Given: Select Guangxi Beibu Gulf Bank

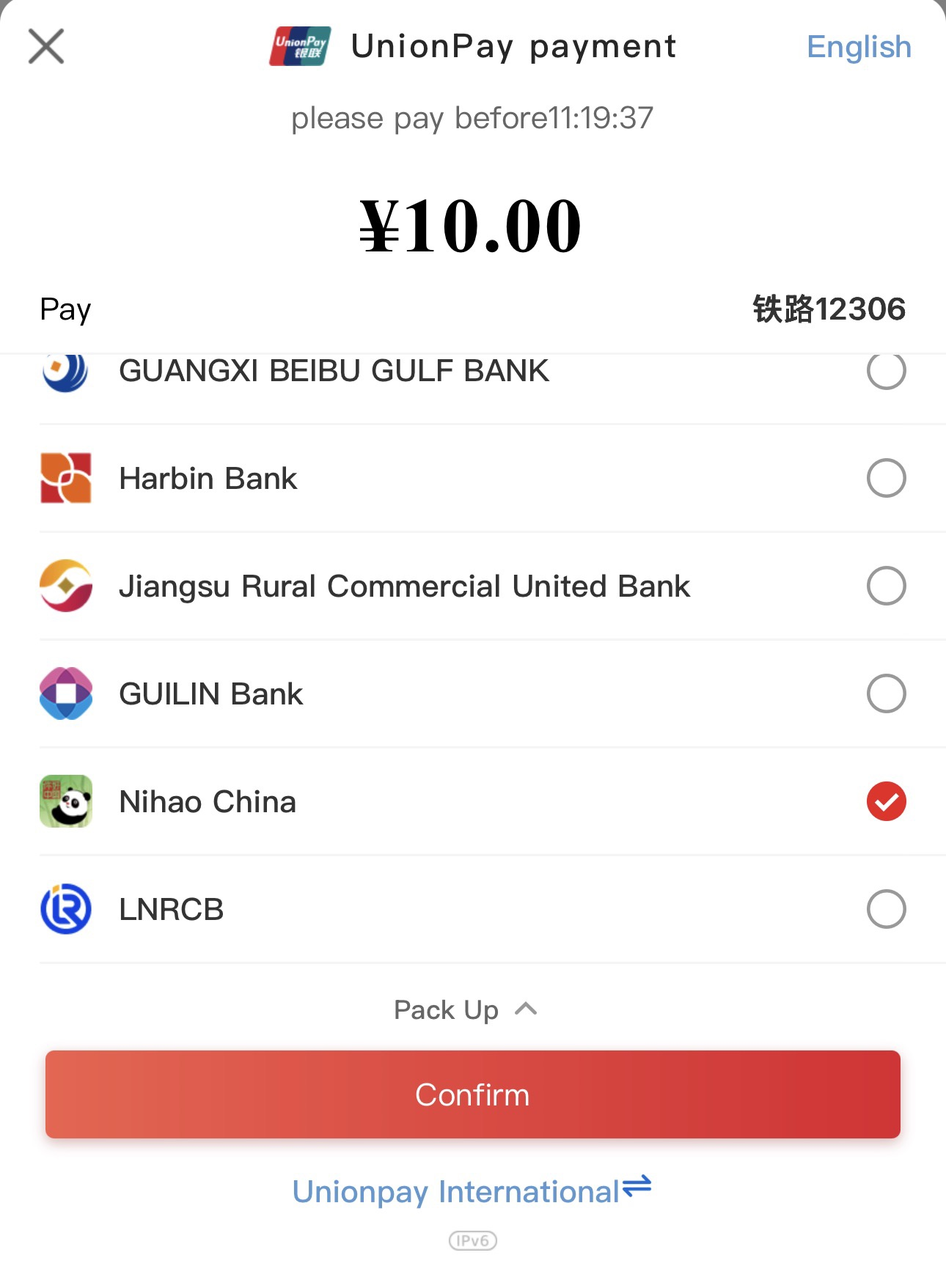Looking at the screenshot, I should pyautogui.click(x=886, y=371).
